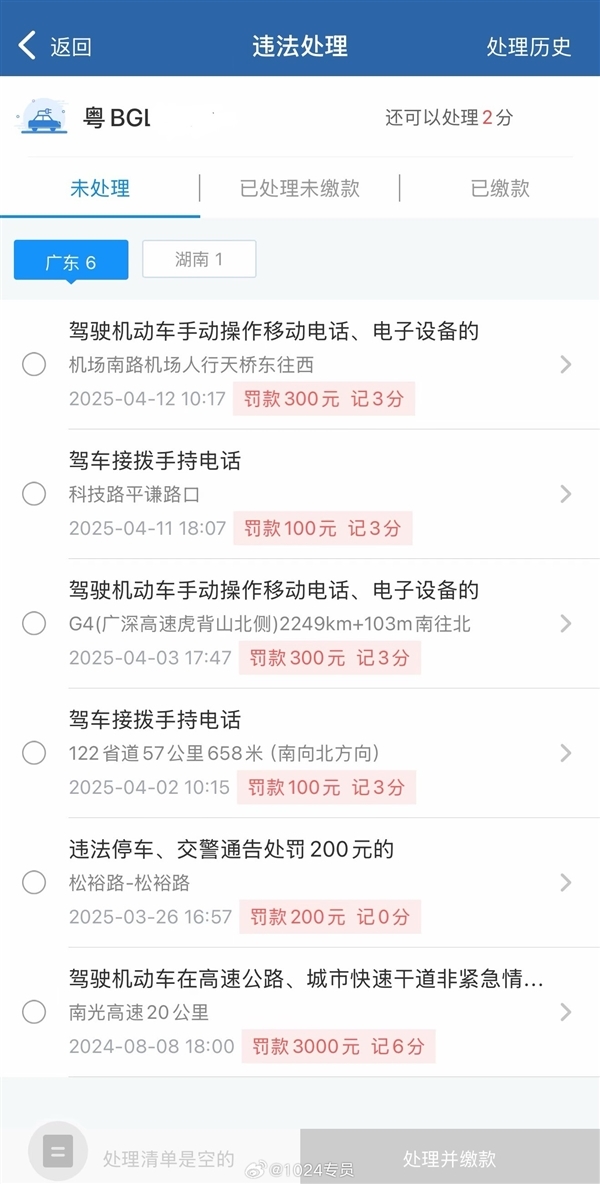Tap the 处理并缴款 button
Viewport: 600px width, 1184px height.
click(449, 1158)
